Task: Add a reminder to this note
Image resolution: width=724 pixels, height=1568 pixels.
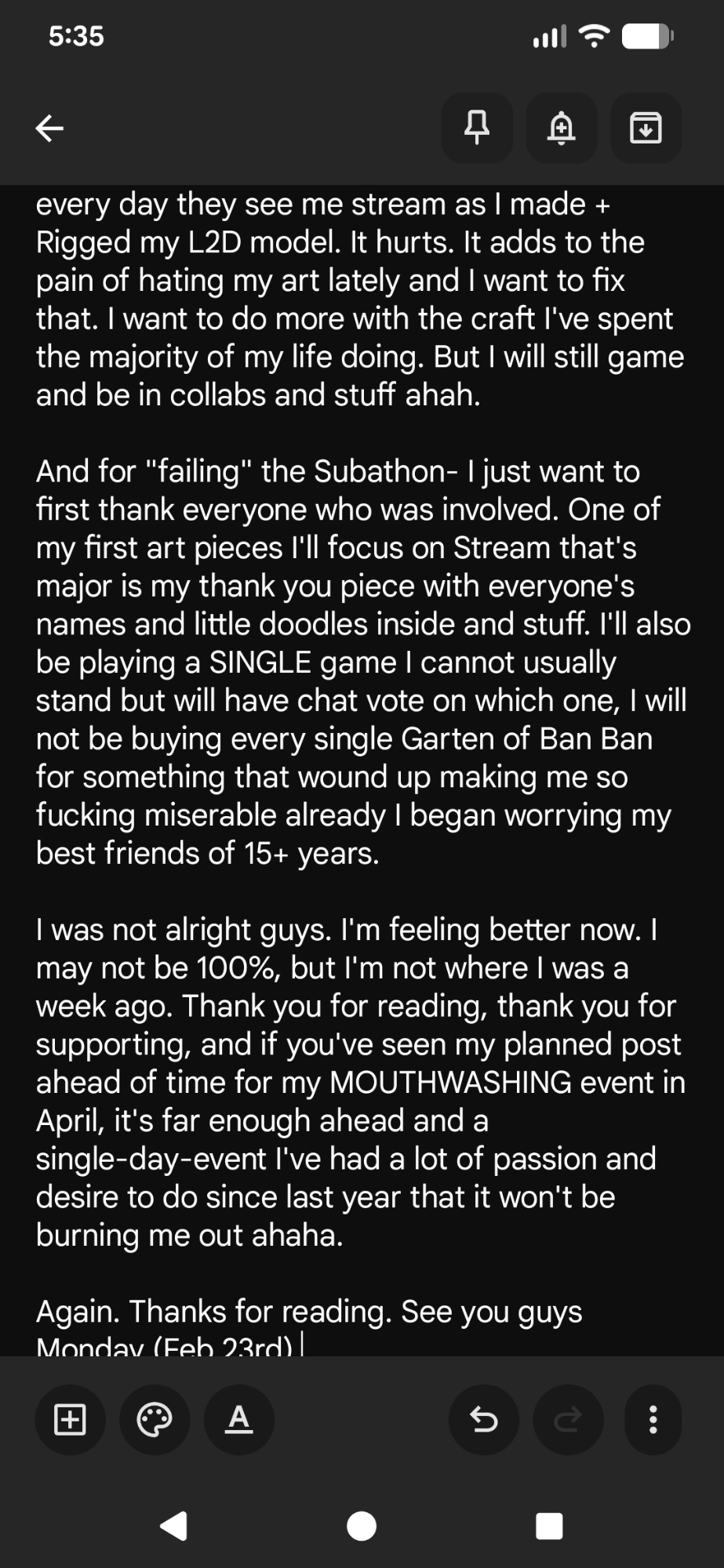Action: tap(562, 128)
